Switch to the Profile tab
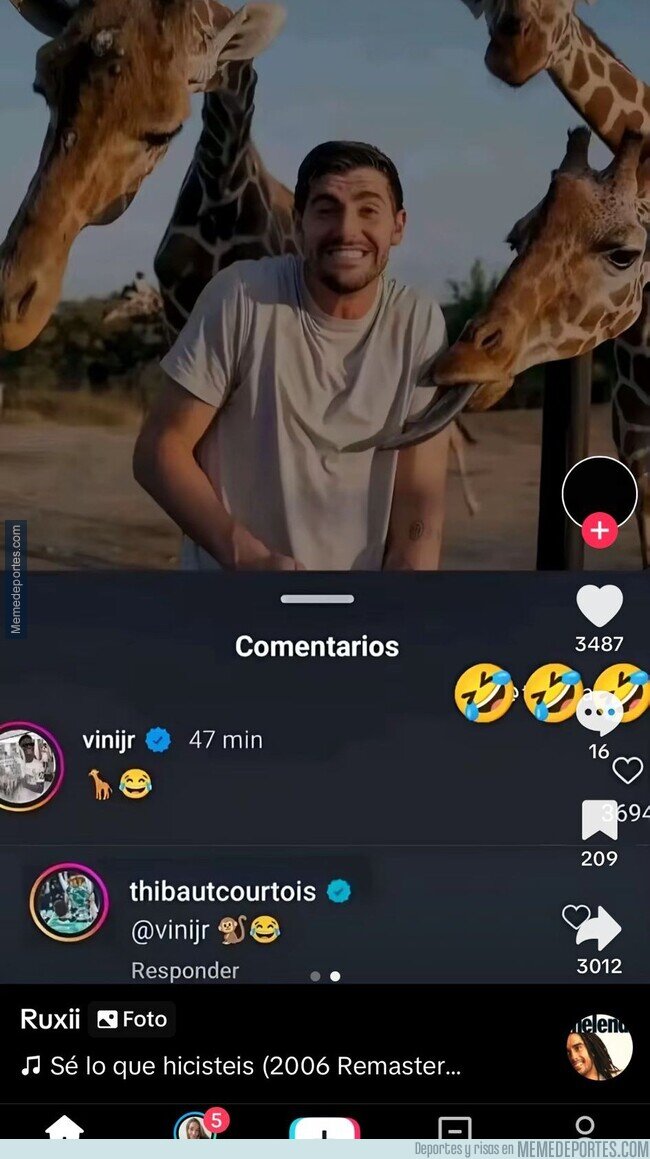 [584, 1126]
